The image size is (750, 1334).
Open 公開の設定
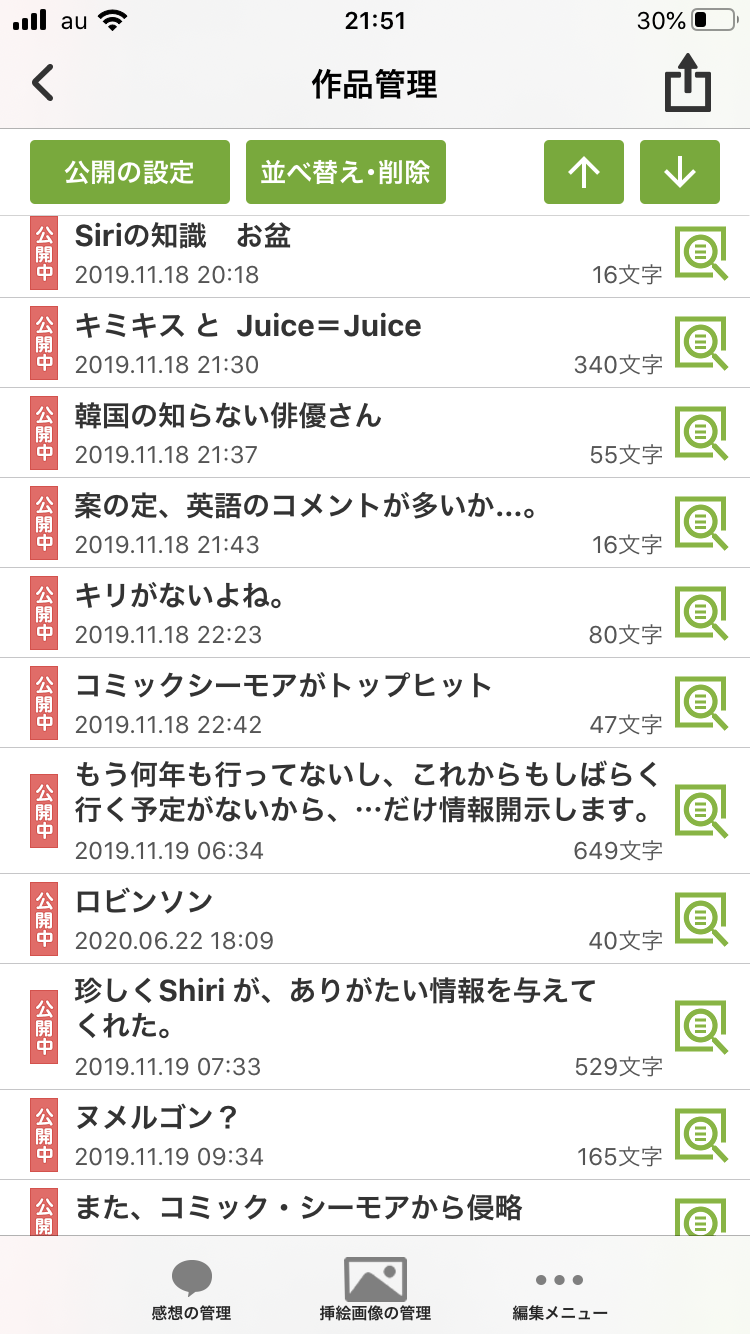click(x=130, y=172)
